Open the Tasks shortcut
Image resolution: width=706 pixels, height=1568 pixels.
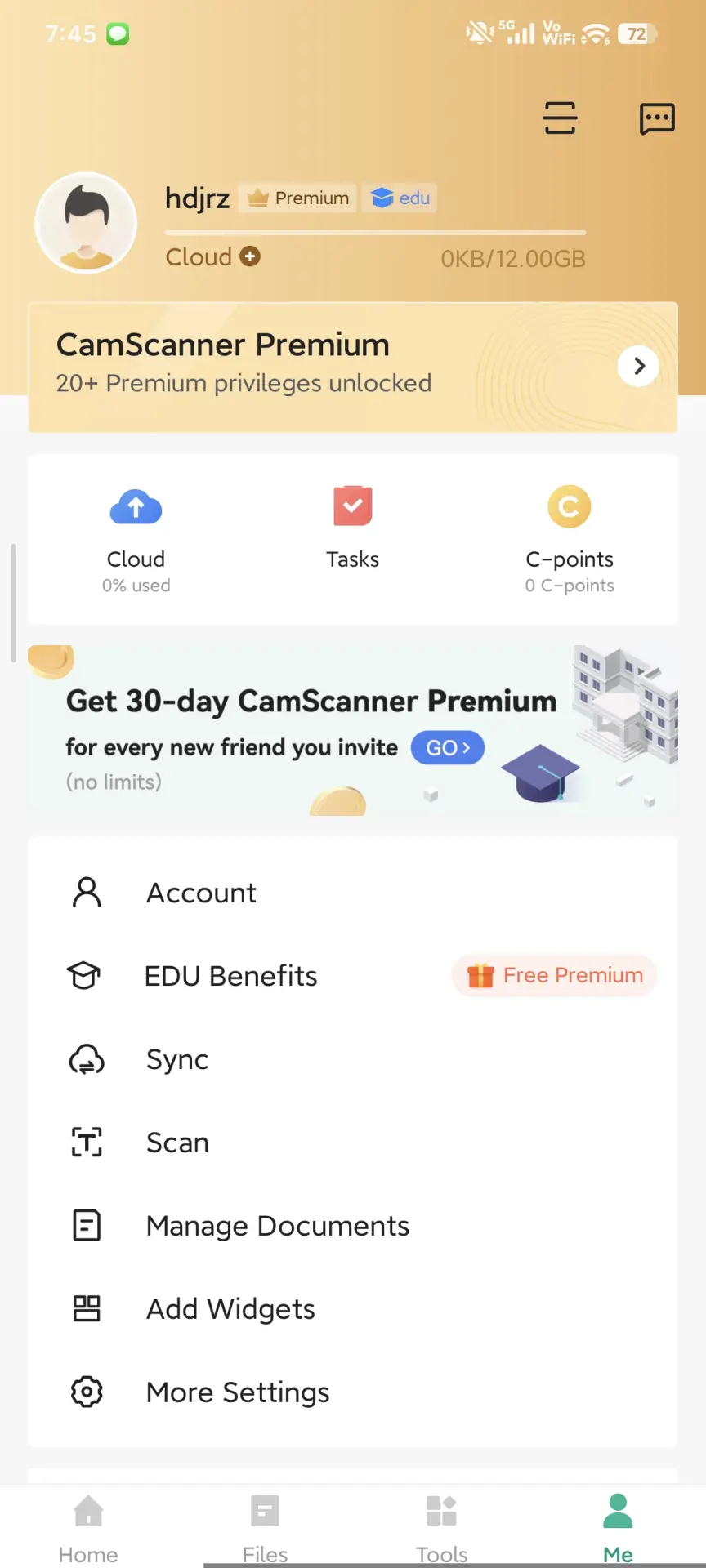tap(353, 528)
